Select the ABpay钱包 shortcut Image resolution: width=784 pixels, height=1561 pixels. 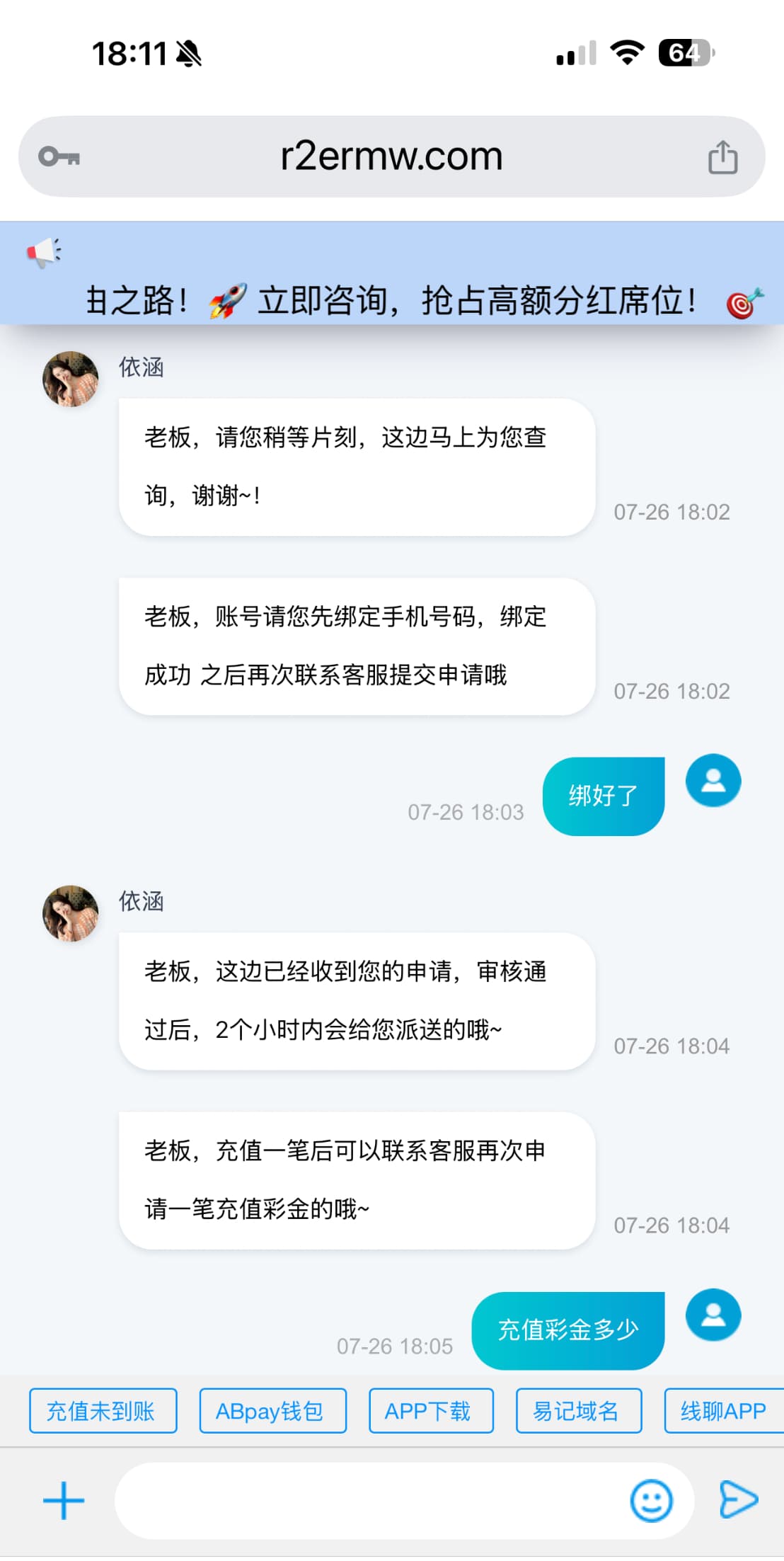(x=272, y=1411)
